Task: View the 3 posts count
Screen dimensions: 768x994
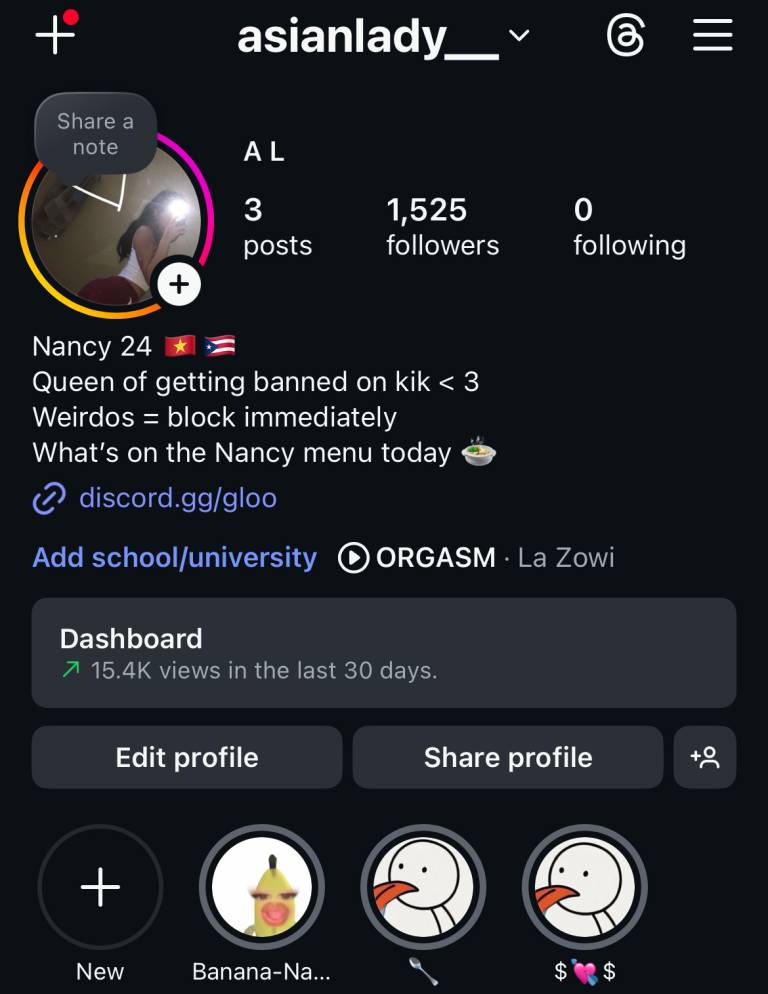Action: pyautogui.click(x=277, y=227)
